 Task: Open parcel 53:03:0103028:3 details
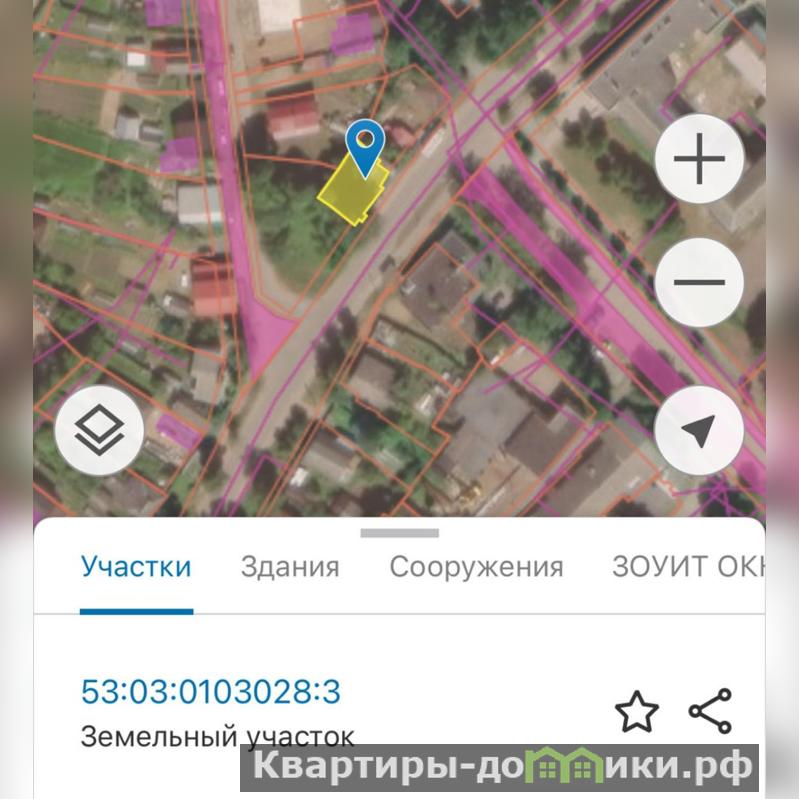coord(211,691)
